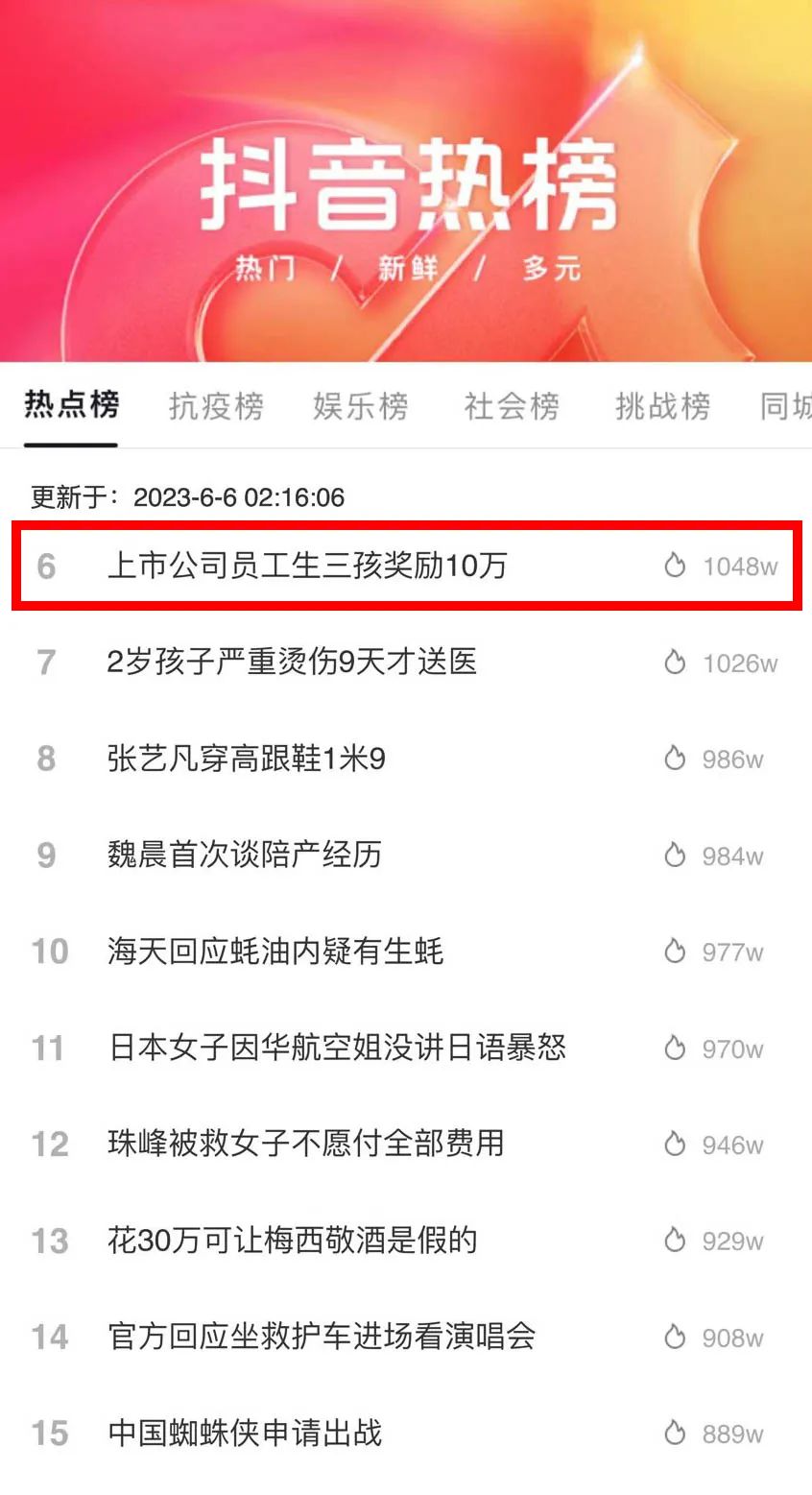
Task: Open topic 官方回应坐救护车进场看演唱会
Action: (x=322, y=1337)
